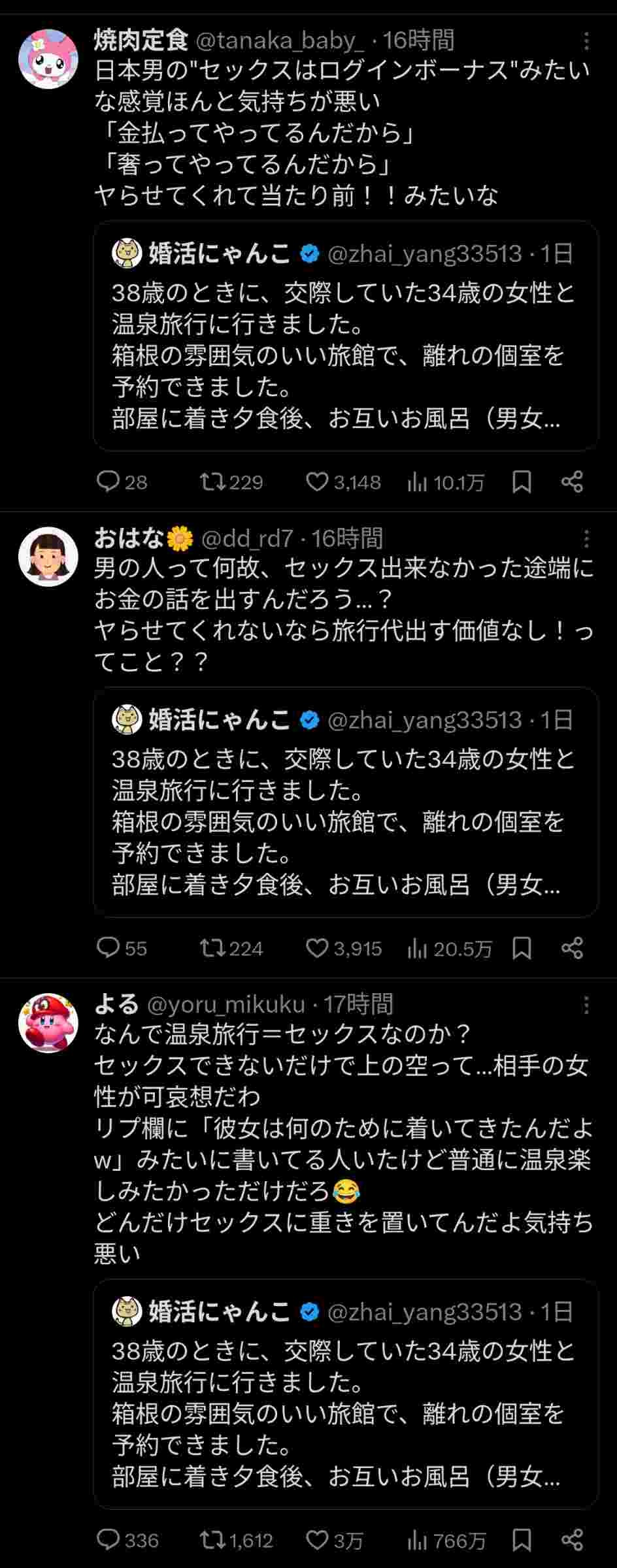The image size is (617, 1568).
Task: Open 焼肉定食's profile avatar
Action: pos(48,59)
